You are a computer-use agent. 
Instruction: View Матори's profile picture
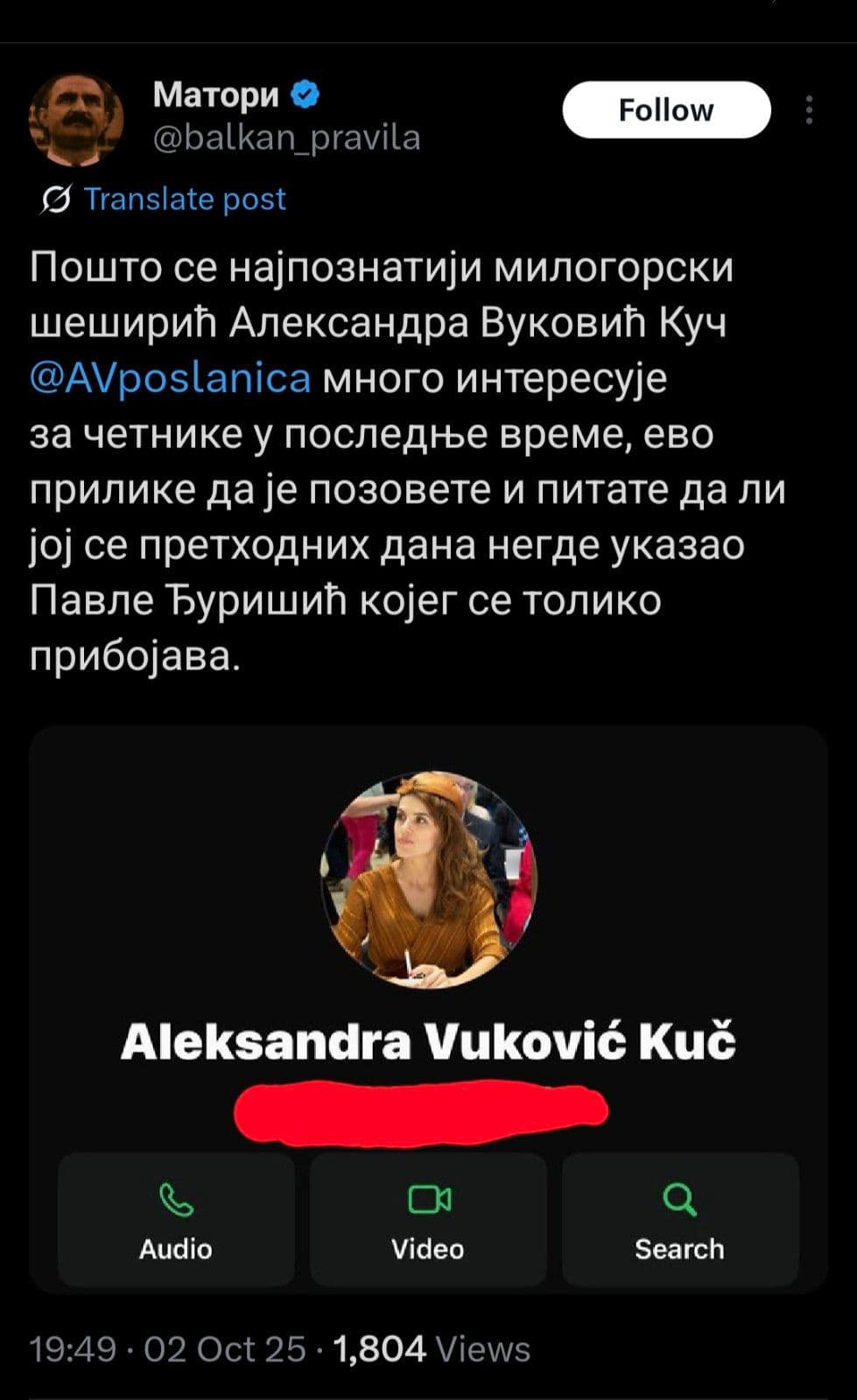(x=76, y=120)
